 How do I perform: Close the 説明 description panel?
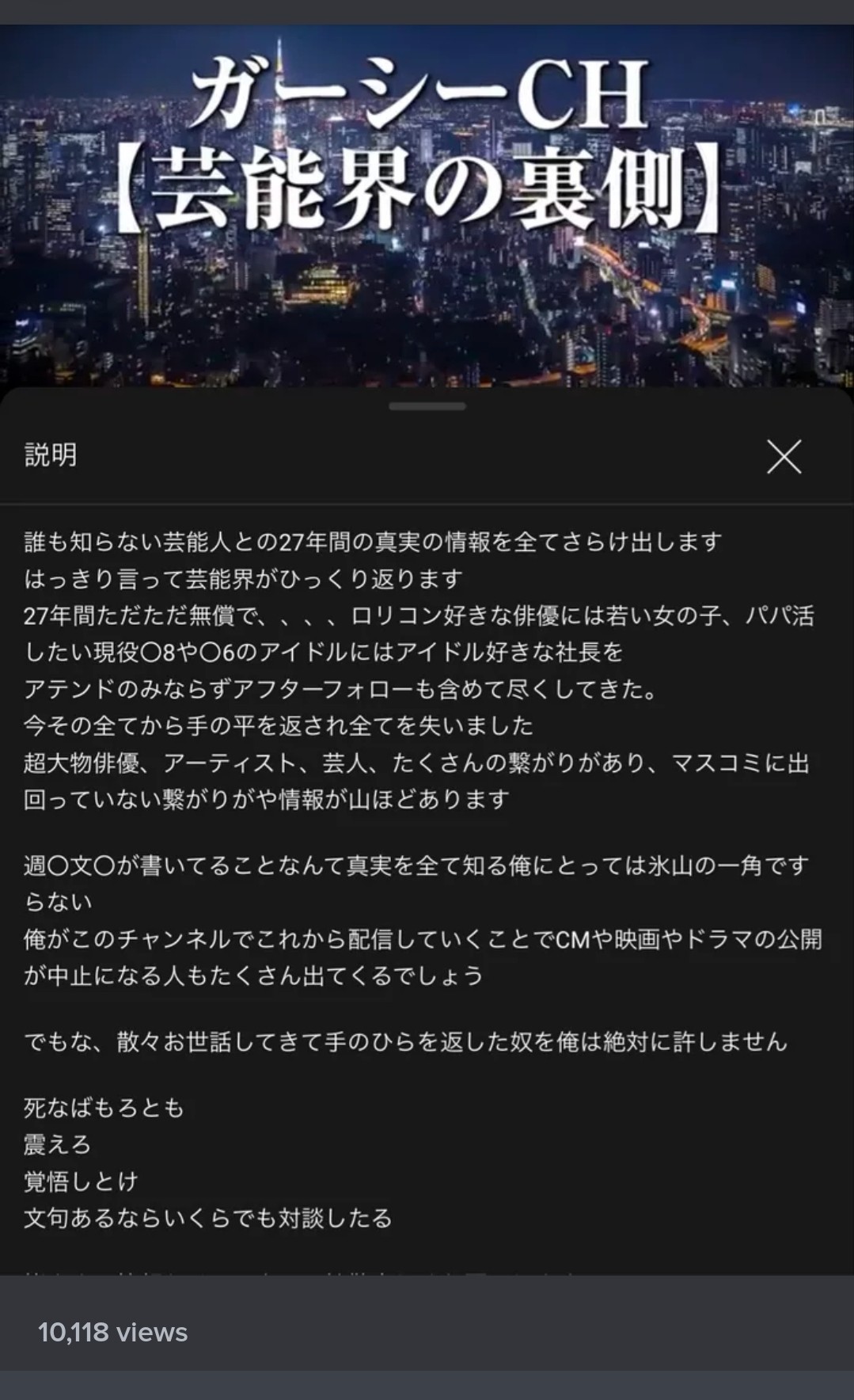click(784, 457)
